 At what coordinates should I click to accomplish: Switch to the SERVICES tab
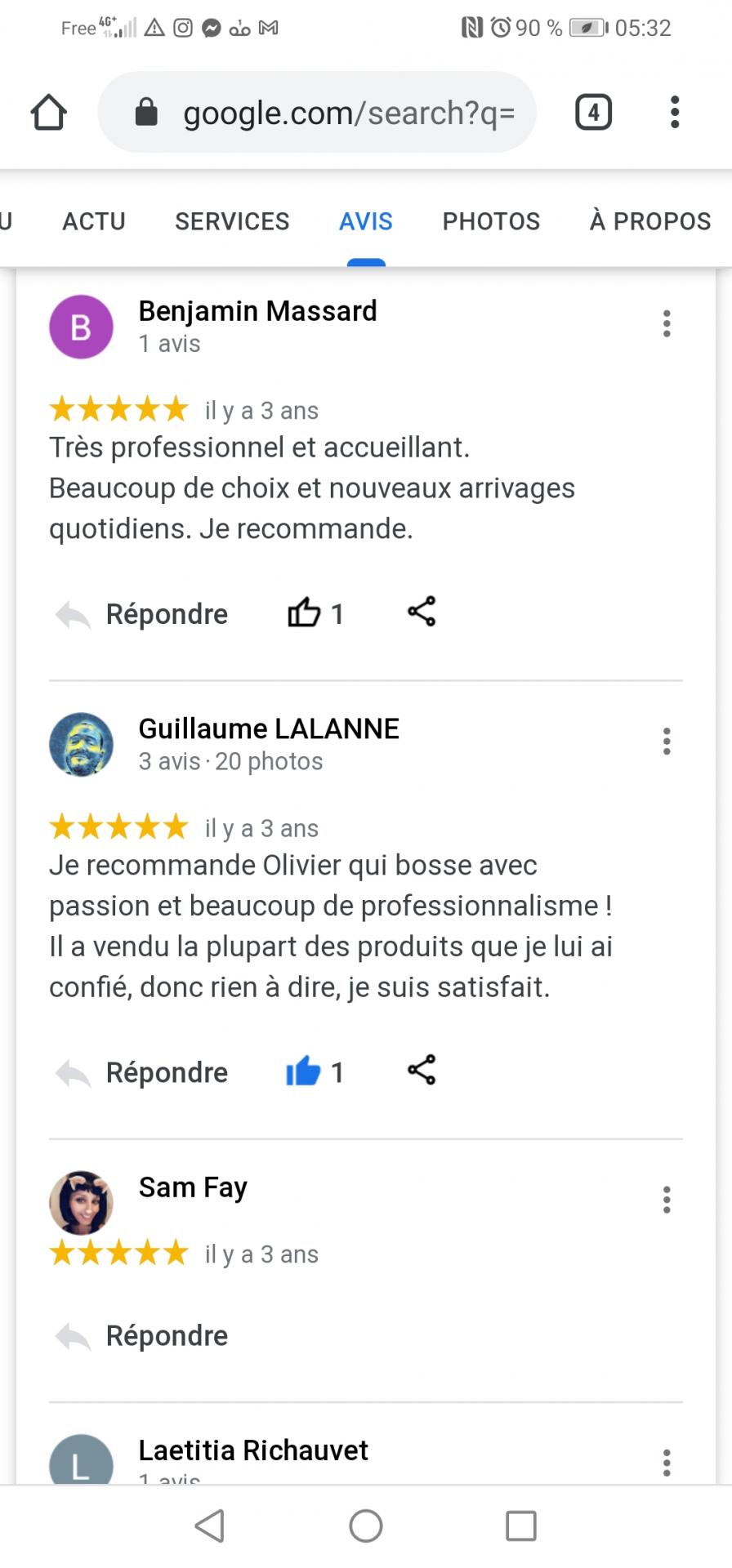232,221
